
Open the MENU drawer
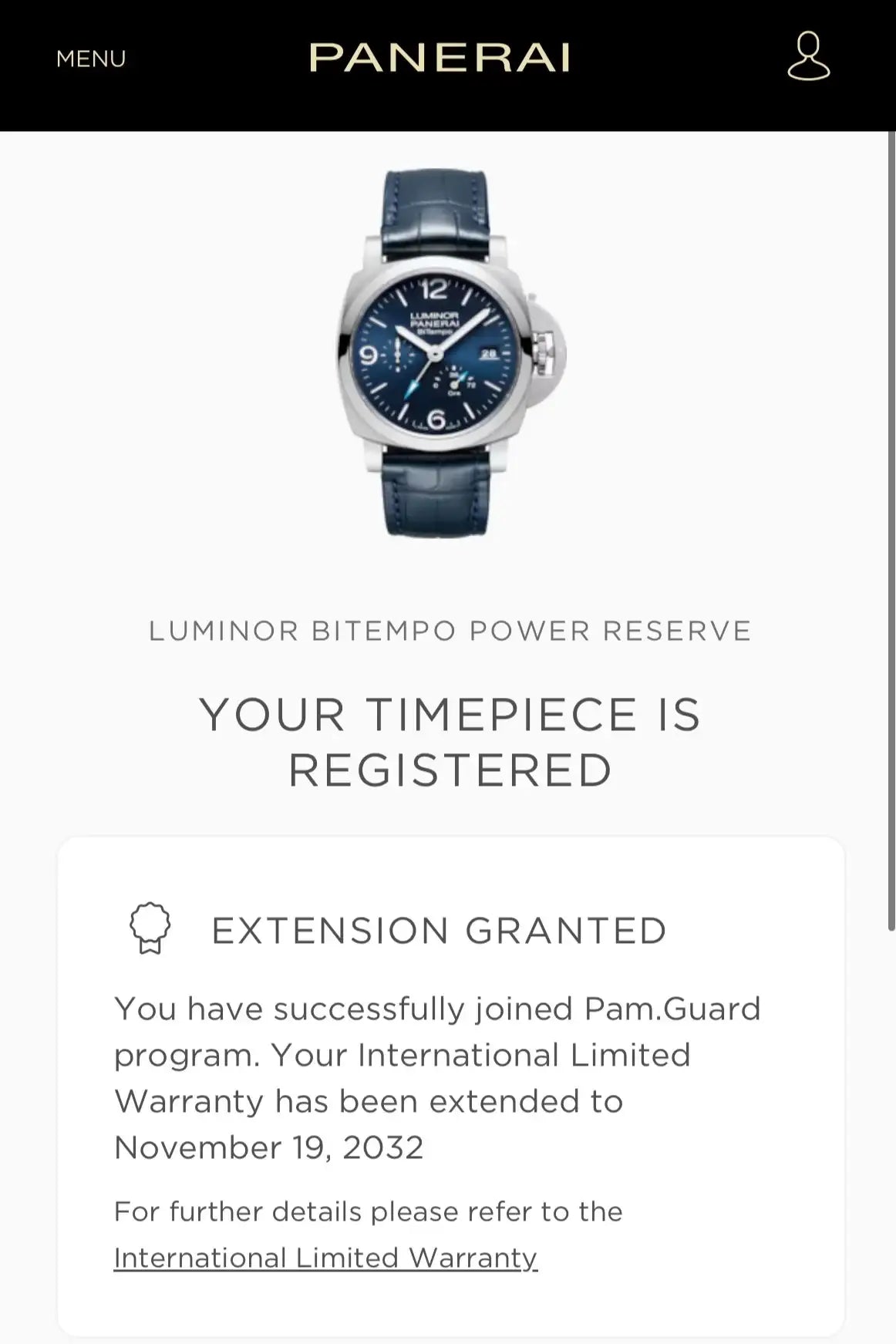(x=91, y=59)
